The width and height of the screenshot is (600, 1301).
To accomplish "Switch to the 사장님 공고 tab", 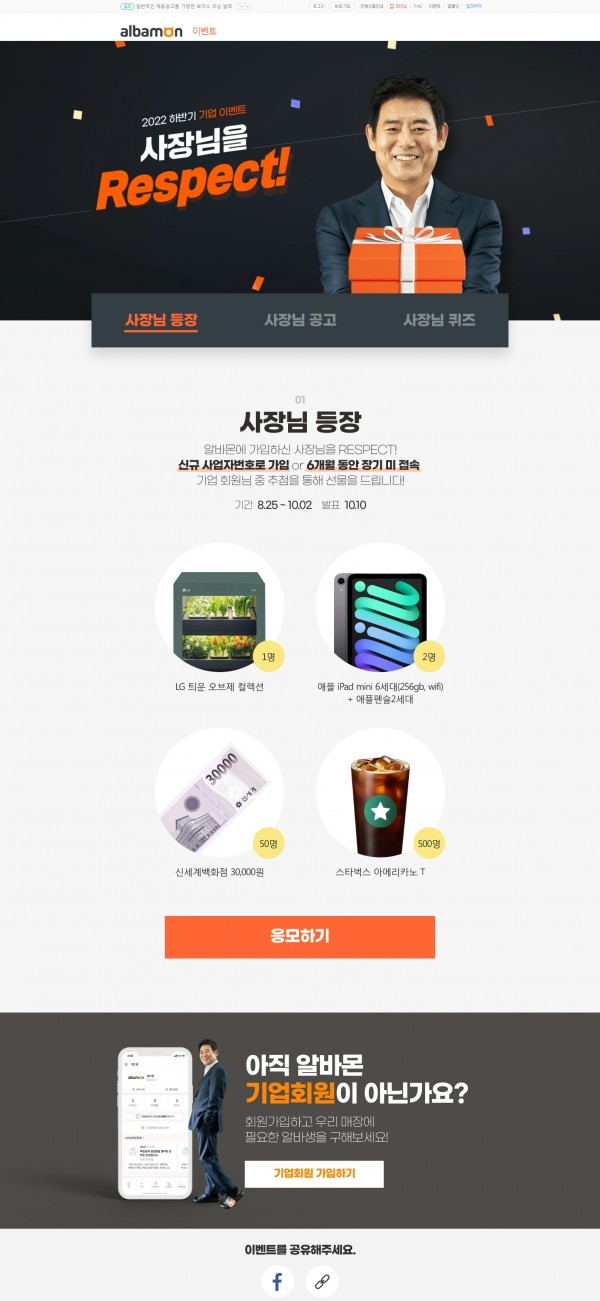I will (x=299, y=321).
